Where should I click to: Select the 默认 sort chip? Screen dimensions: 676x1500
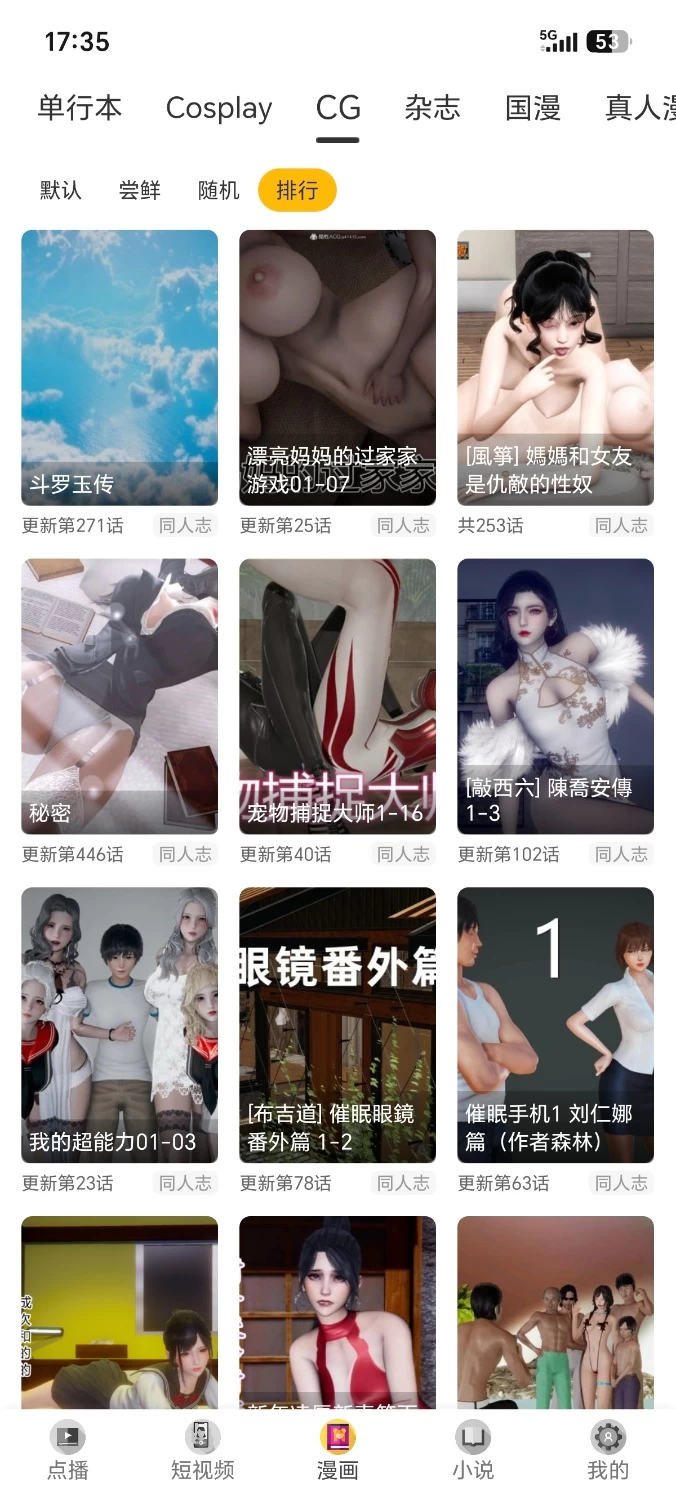(61, 190)
